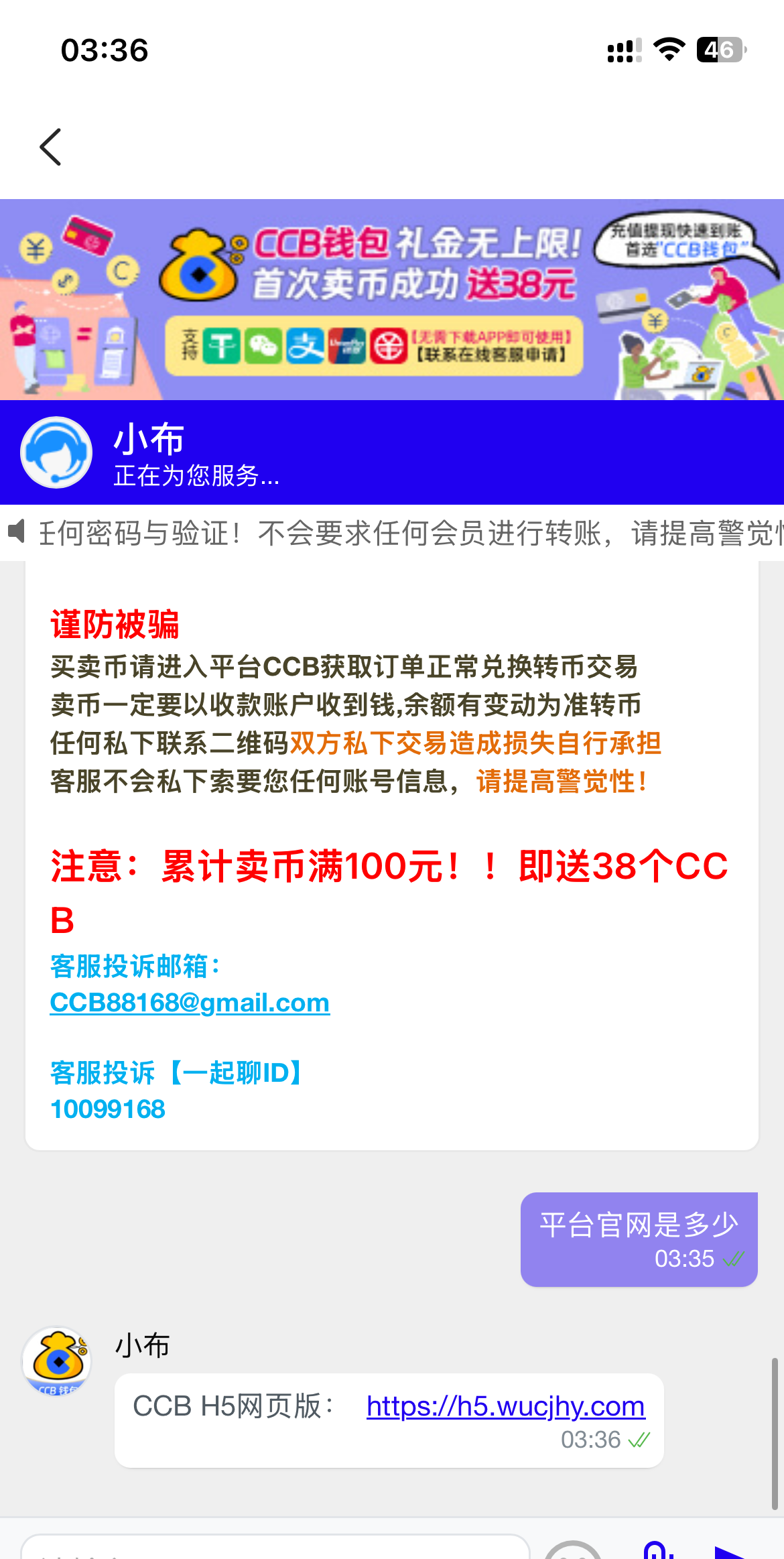
Task: Open the https://h5.wucjhy.com link
Action: point(505,1406)
